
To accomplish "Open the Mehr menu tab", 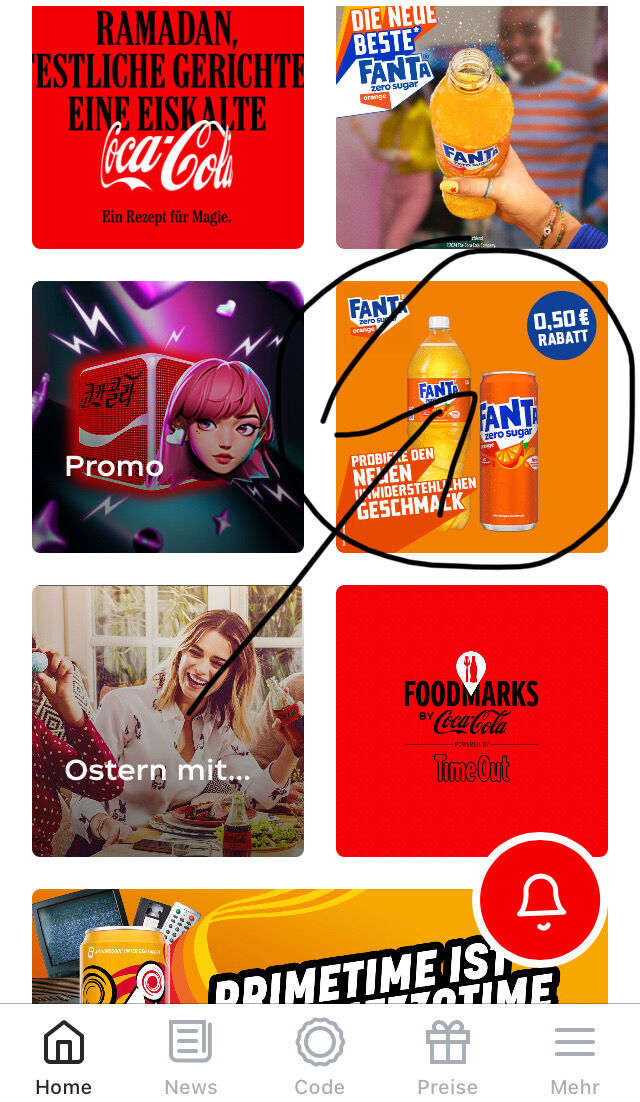I will [575, 1057].
